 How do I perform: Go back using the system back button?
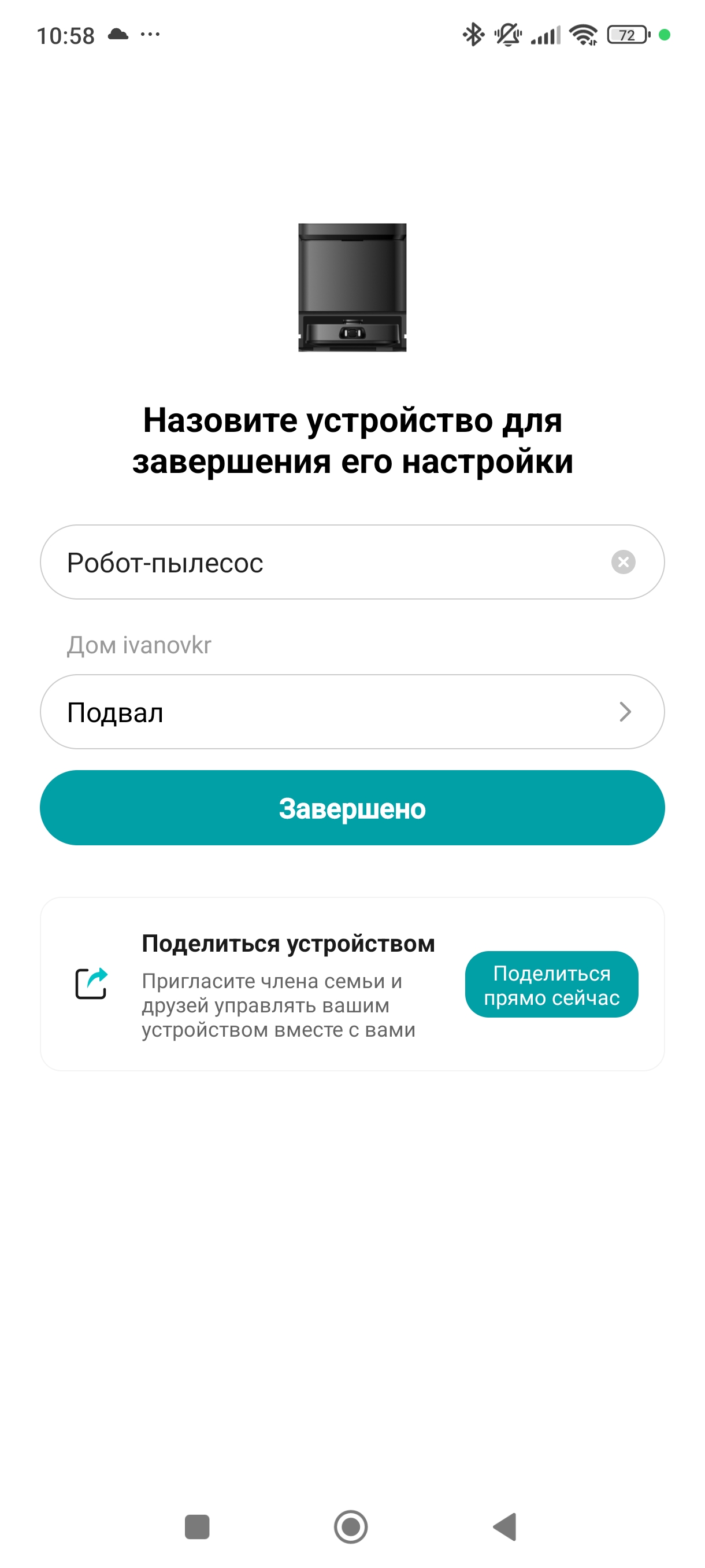(x=505, y=1527)
